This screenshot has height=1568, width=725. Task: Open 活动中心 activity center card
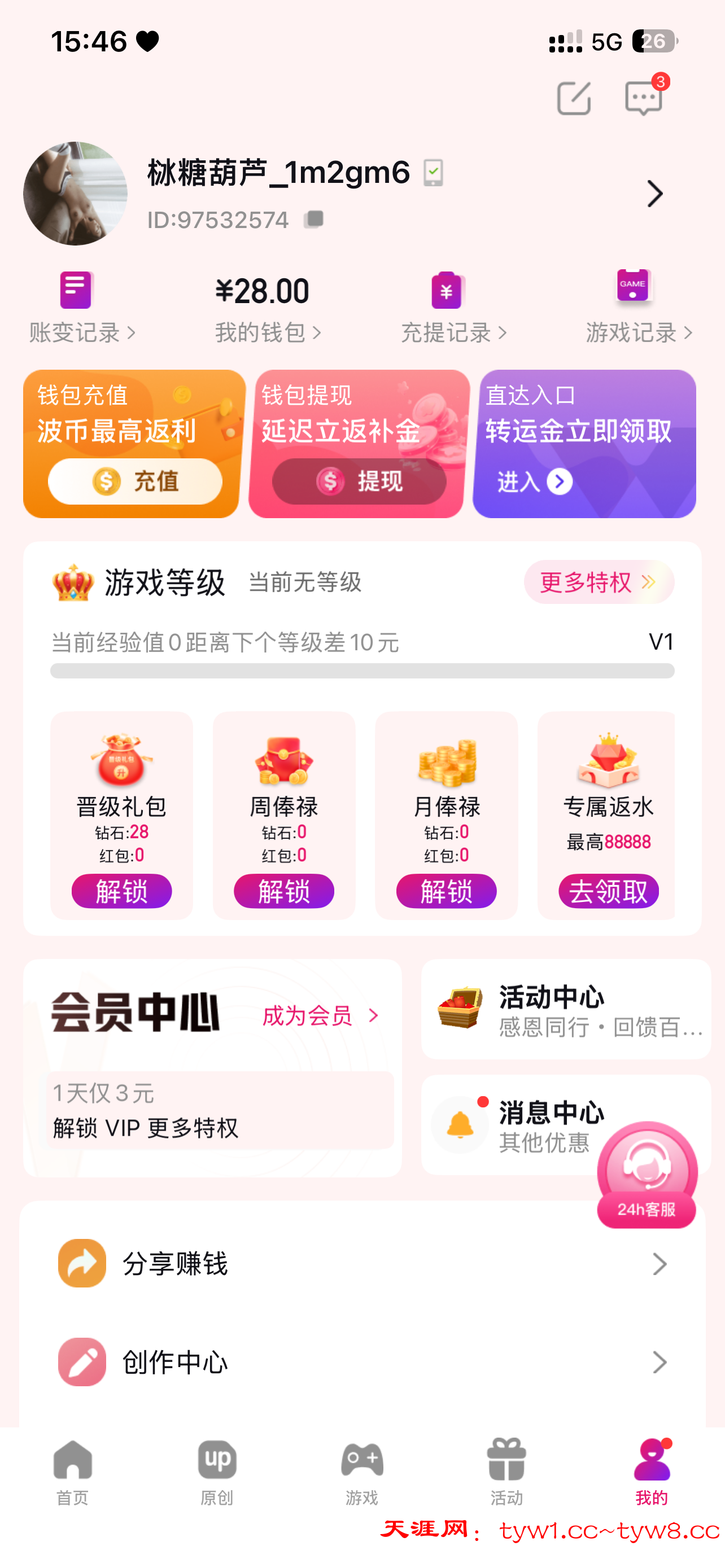point(566,1009)
